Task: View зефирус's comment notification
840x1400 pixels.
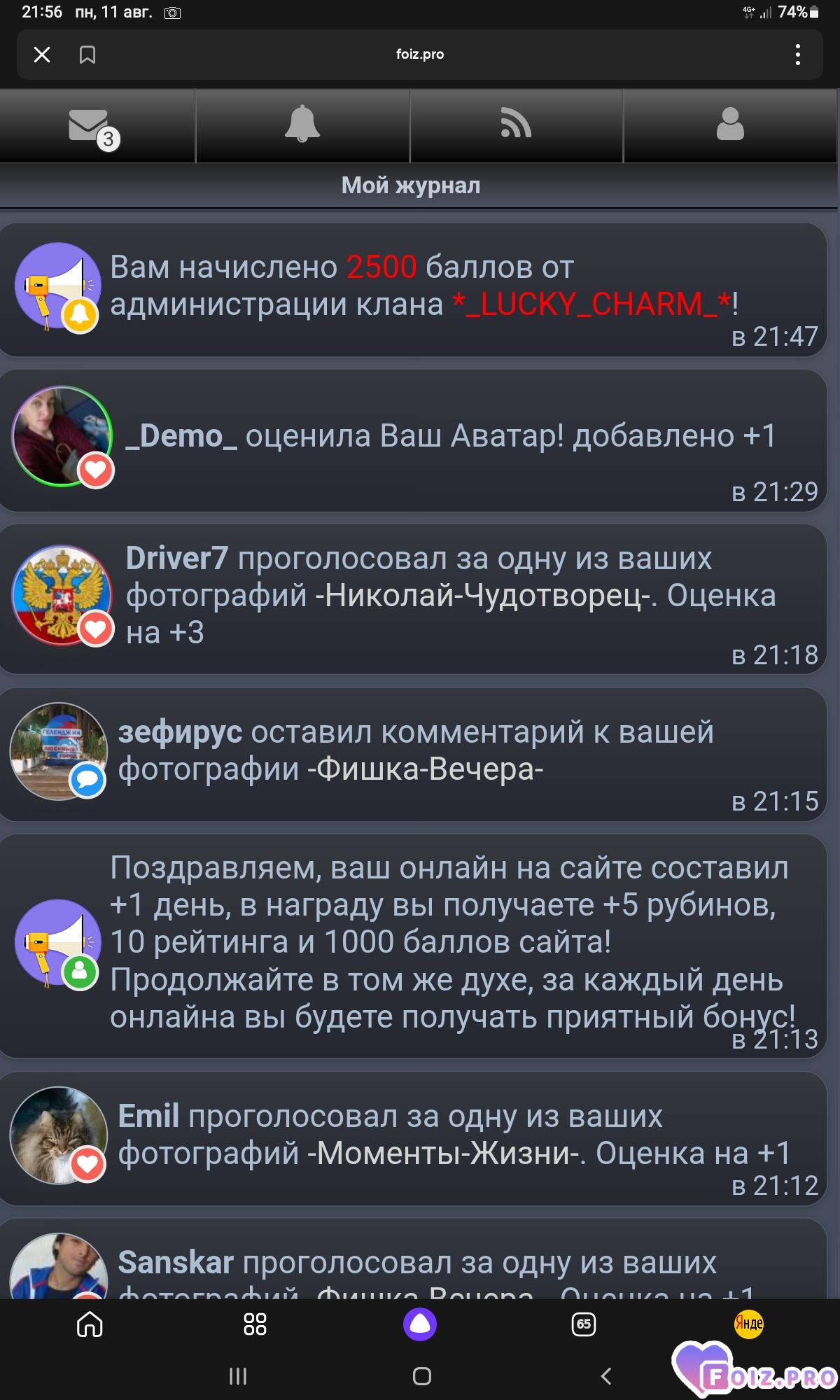Action: point(413,755)
